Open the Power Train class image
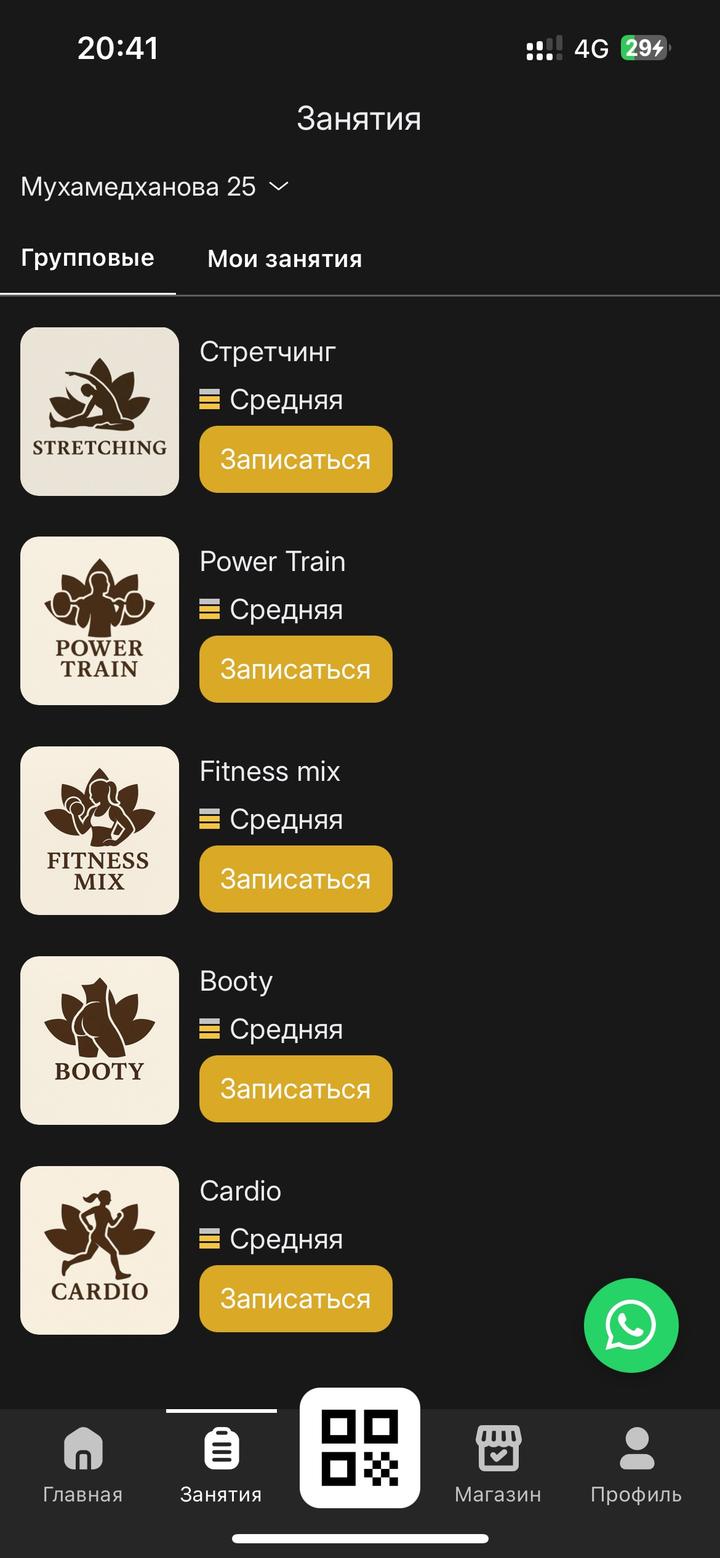Viewport: 720px width, 1558px height. [99, 621]
